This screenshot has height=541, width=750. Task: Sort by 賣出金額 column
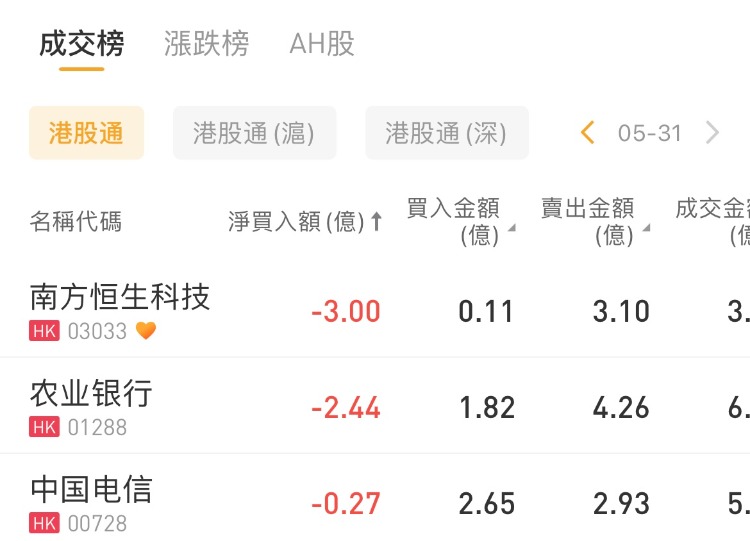pos(594,222)
